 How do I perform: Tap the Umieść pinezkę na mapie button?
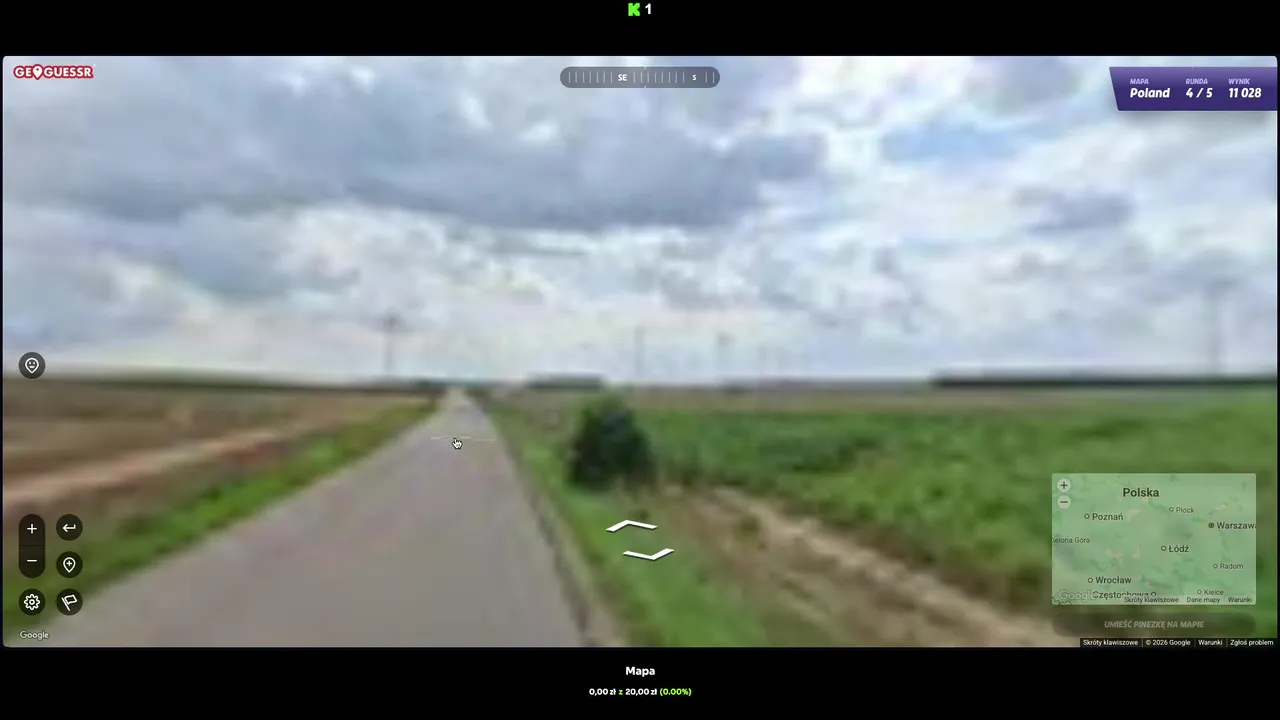coord(1153,624)
